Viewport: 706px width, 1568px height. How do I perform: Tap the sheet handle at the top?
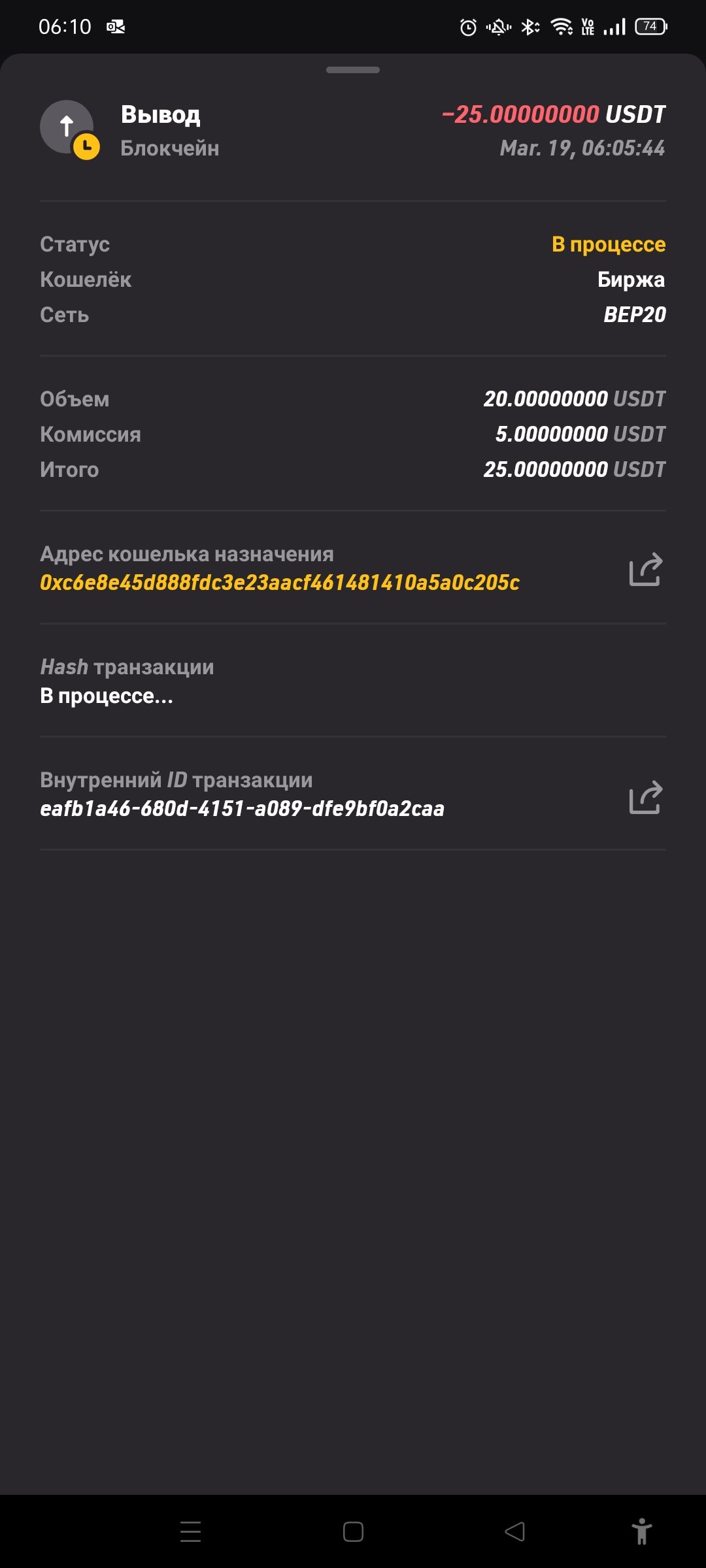pos(353,70)
